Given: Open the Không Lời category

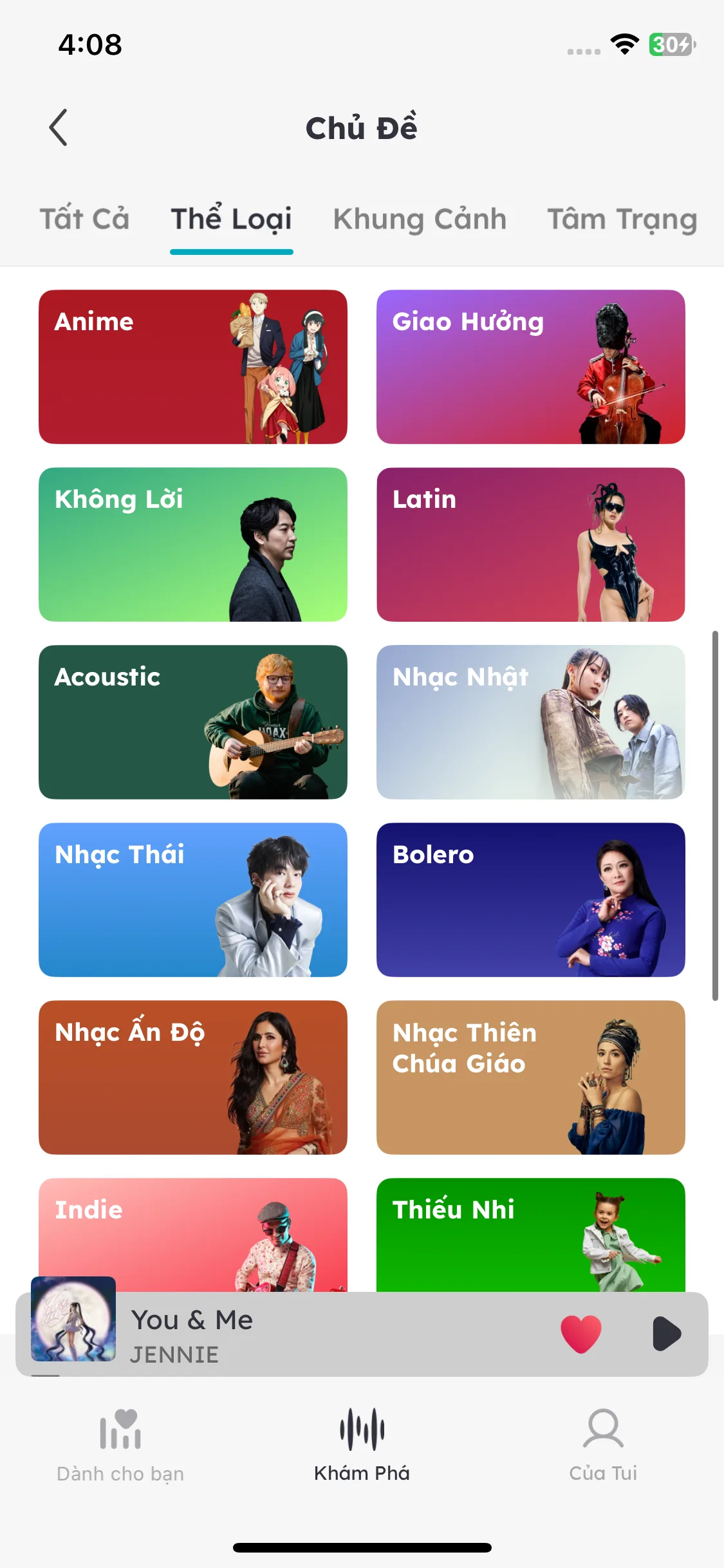Looking at the screenshot, I should [193, 545].
